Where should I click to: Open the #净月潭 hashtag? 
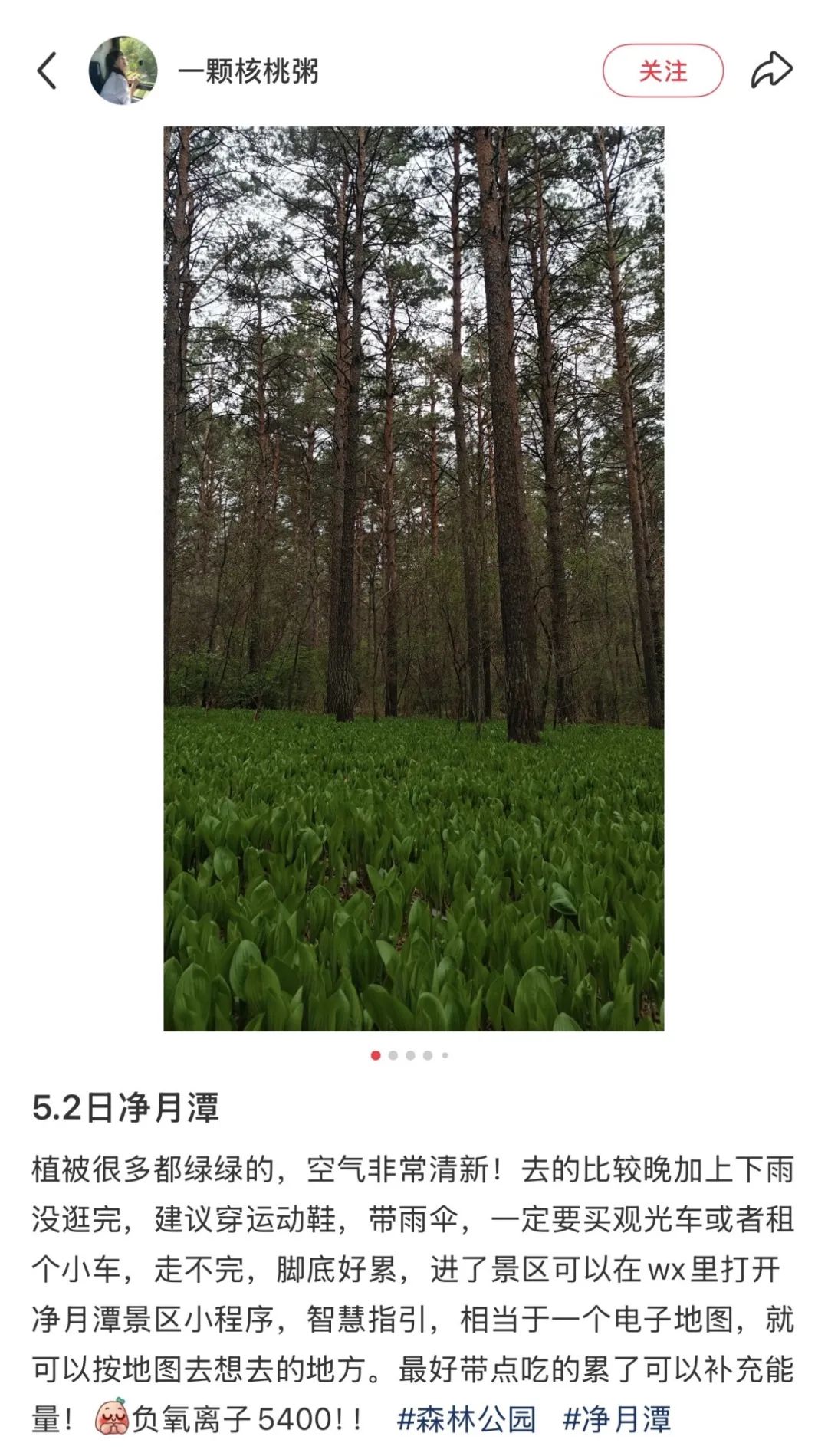(x=616, y=1419)
